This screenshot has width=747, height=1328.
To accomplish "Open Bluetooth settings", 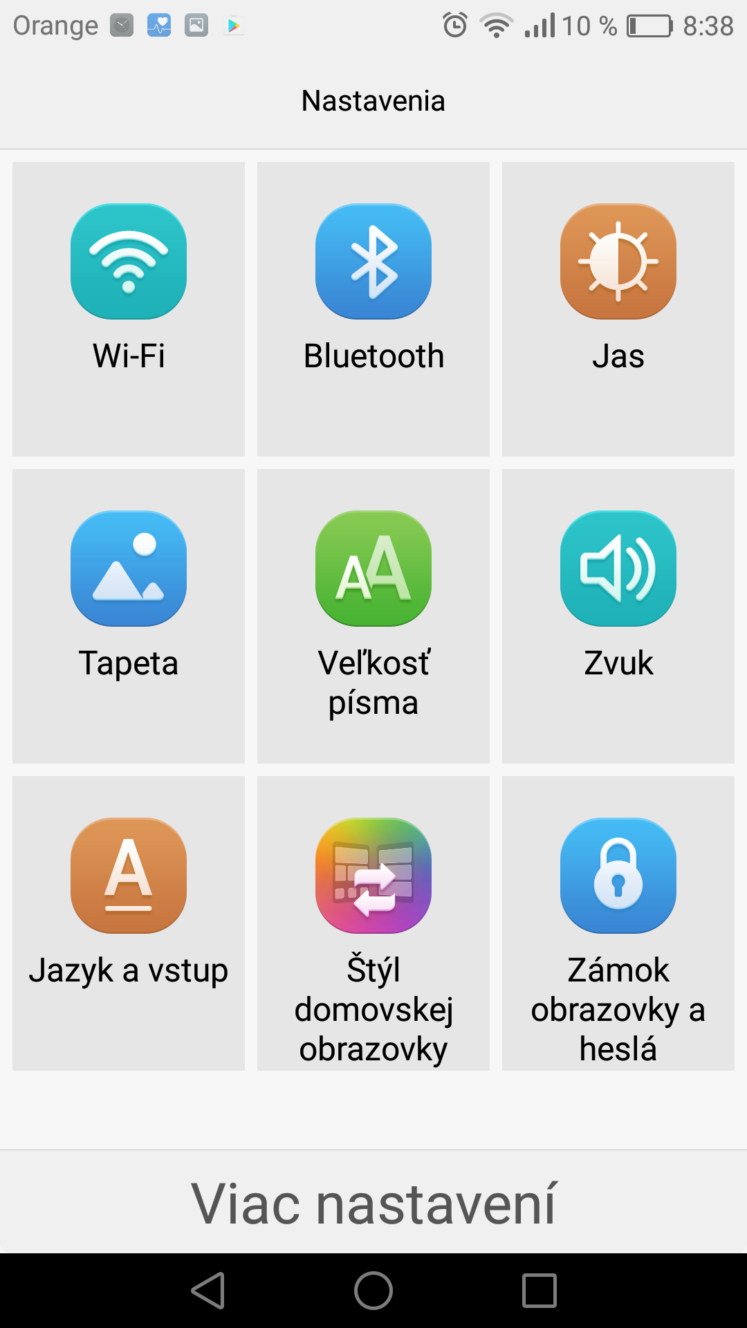I will tap(373, 309).
